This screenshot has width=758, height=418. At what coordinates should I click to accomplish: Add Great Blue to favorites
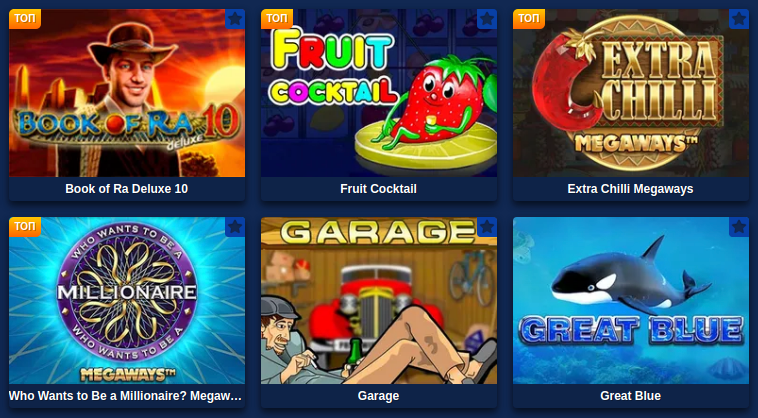738,227
